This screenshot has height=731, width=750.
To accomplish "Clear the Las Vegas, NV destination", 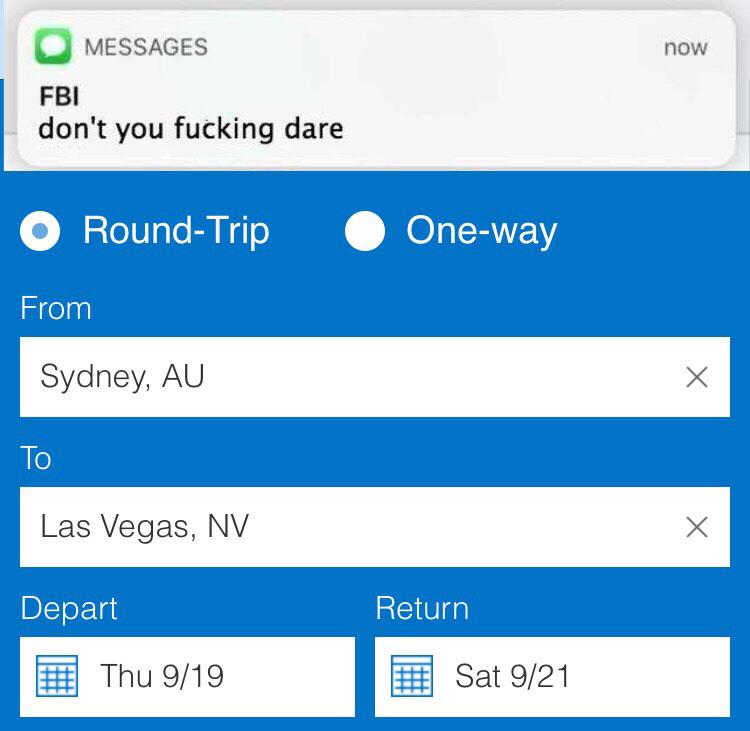I will pyautogui.click(x=697, y=527).
